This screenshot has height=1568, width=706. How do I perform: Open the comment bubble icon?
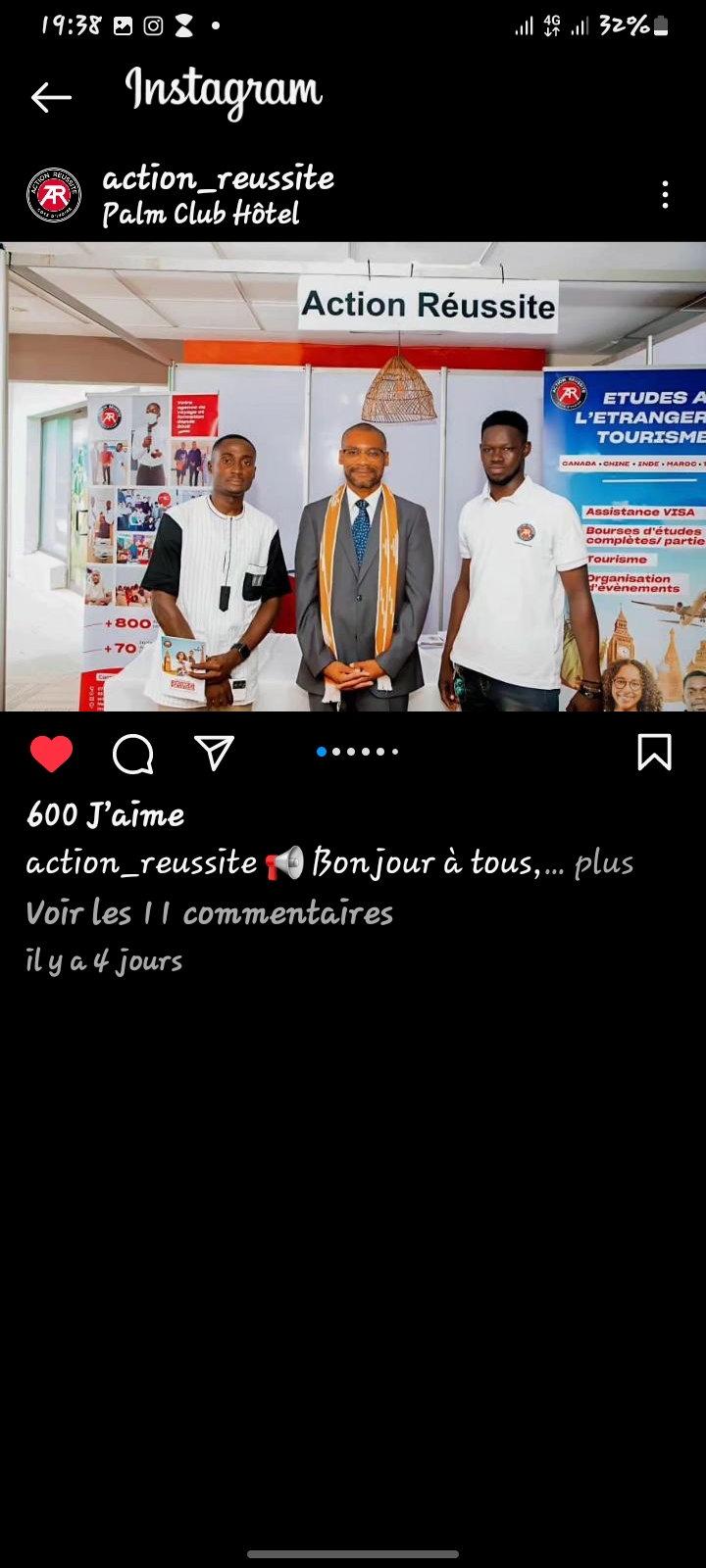(x=133, y=754)
